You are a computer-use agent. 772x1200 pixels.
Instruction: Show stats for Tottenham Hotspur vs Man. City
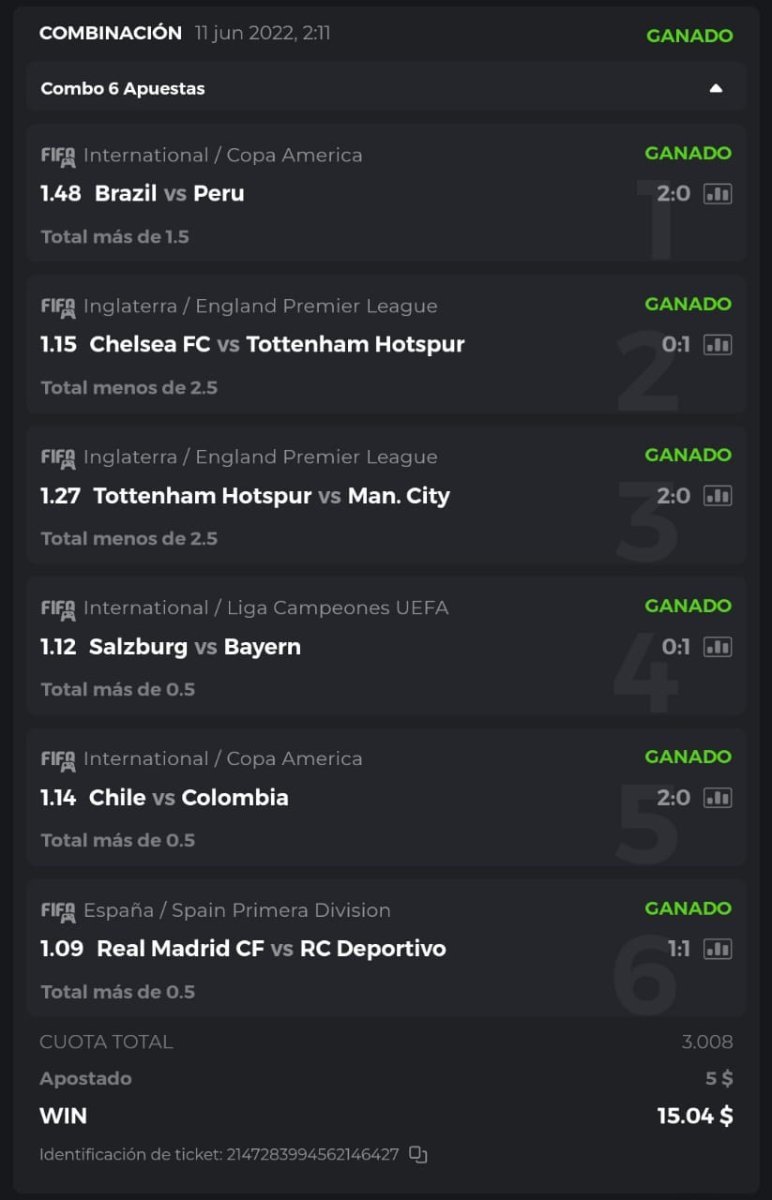(718, 496)
